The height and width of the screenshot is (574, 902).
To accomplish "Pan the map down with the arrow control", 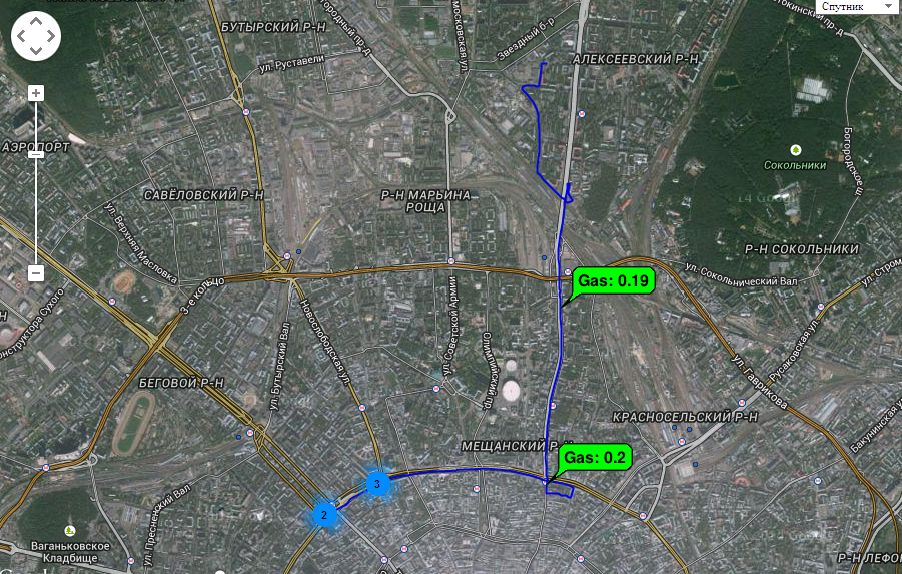I will (36, 51).
